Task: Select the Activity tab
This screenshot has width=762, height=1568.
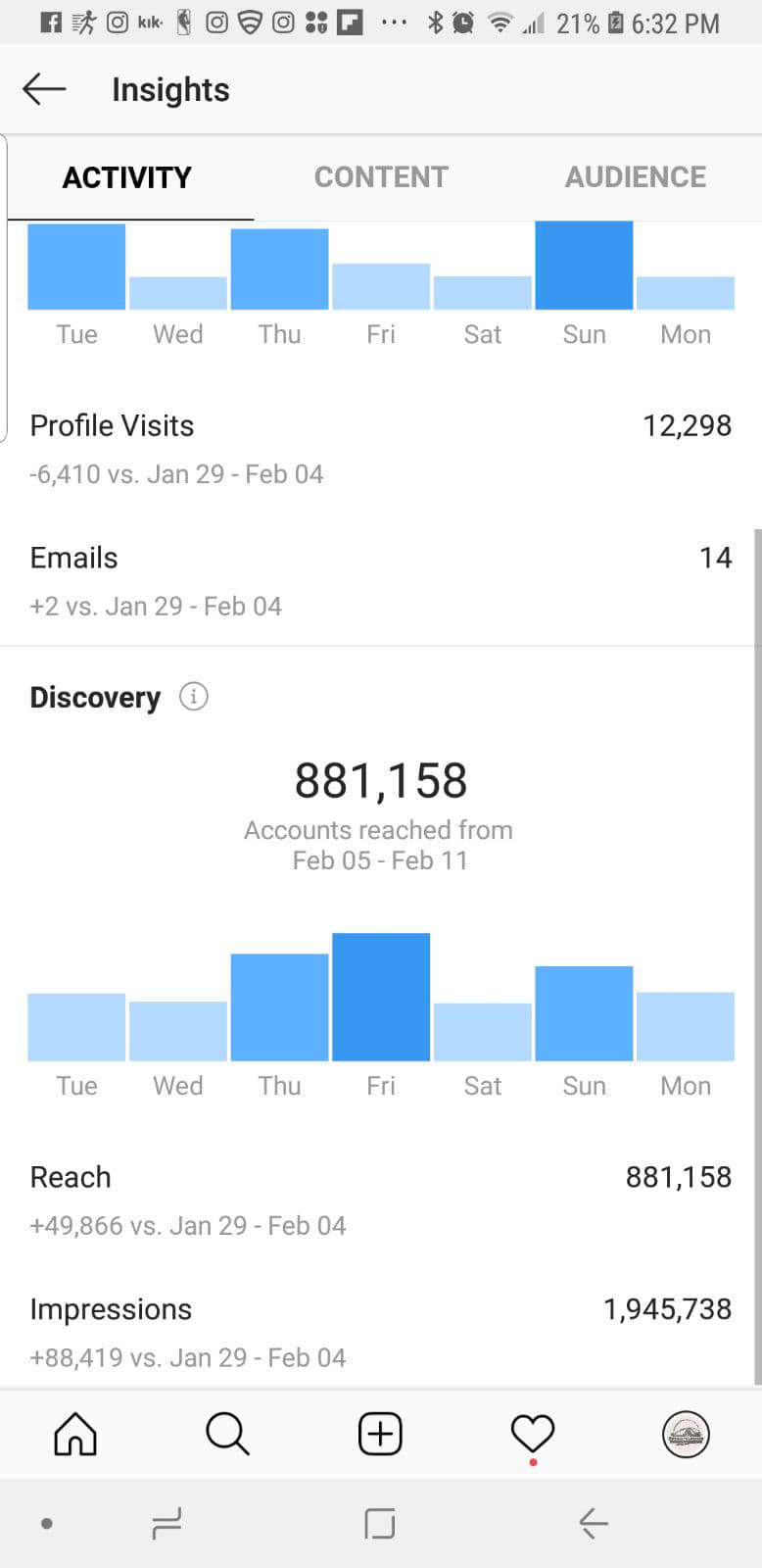Action: [x=127, y=177]
